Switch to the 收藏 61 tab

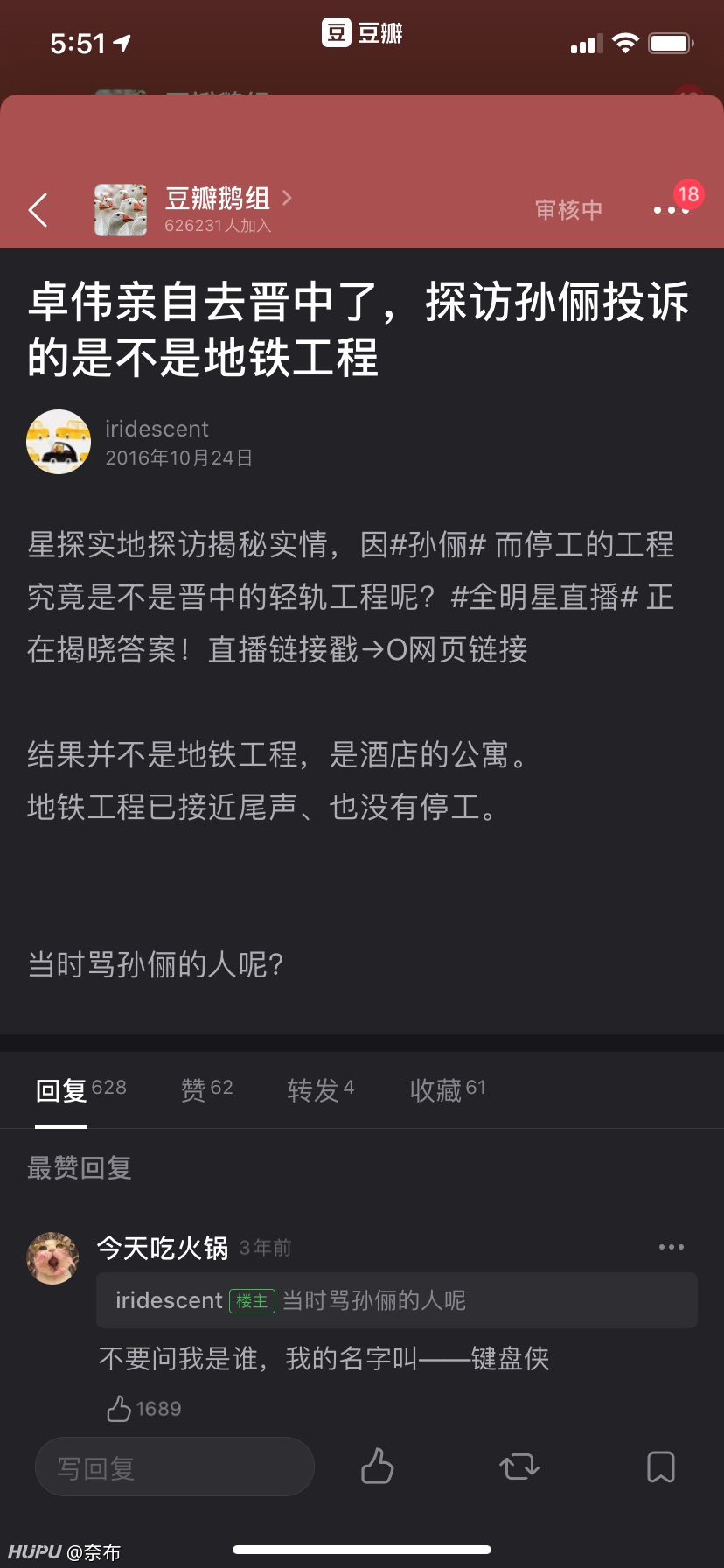click(448, 1089)
